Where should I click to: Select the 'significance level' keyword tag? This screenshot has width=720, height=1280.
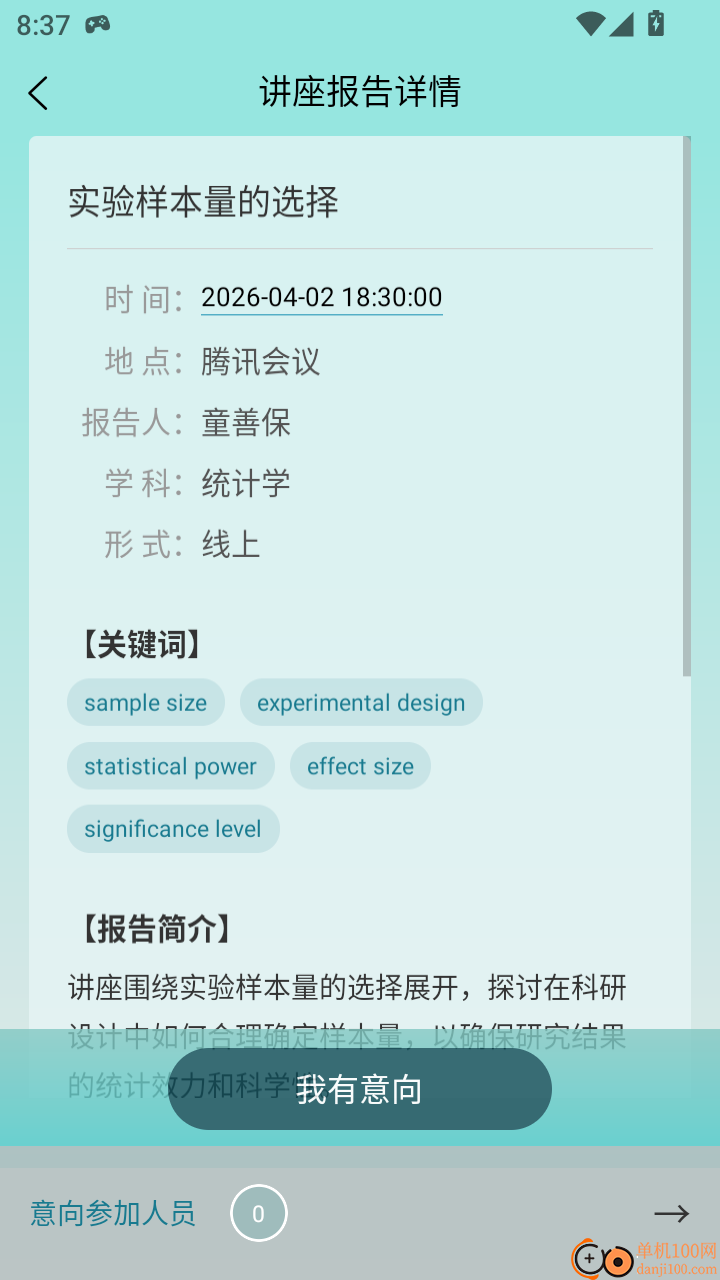tap(173, 828)
